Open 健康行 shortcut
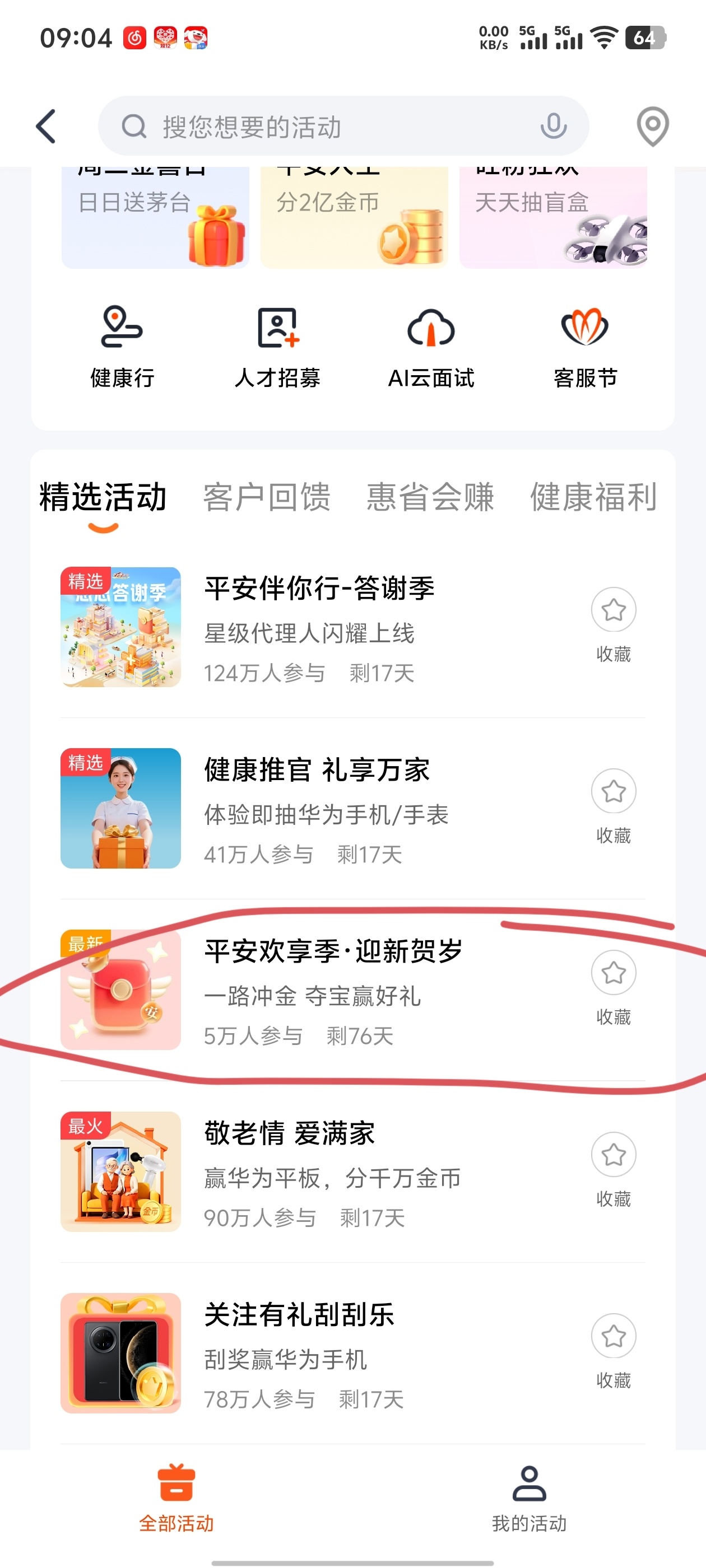Image resolution: width=706 pixels, height=1568 pixels. (x=122, y=347)
